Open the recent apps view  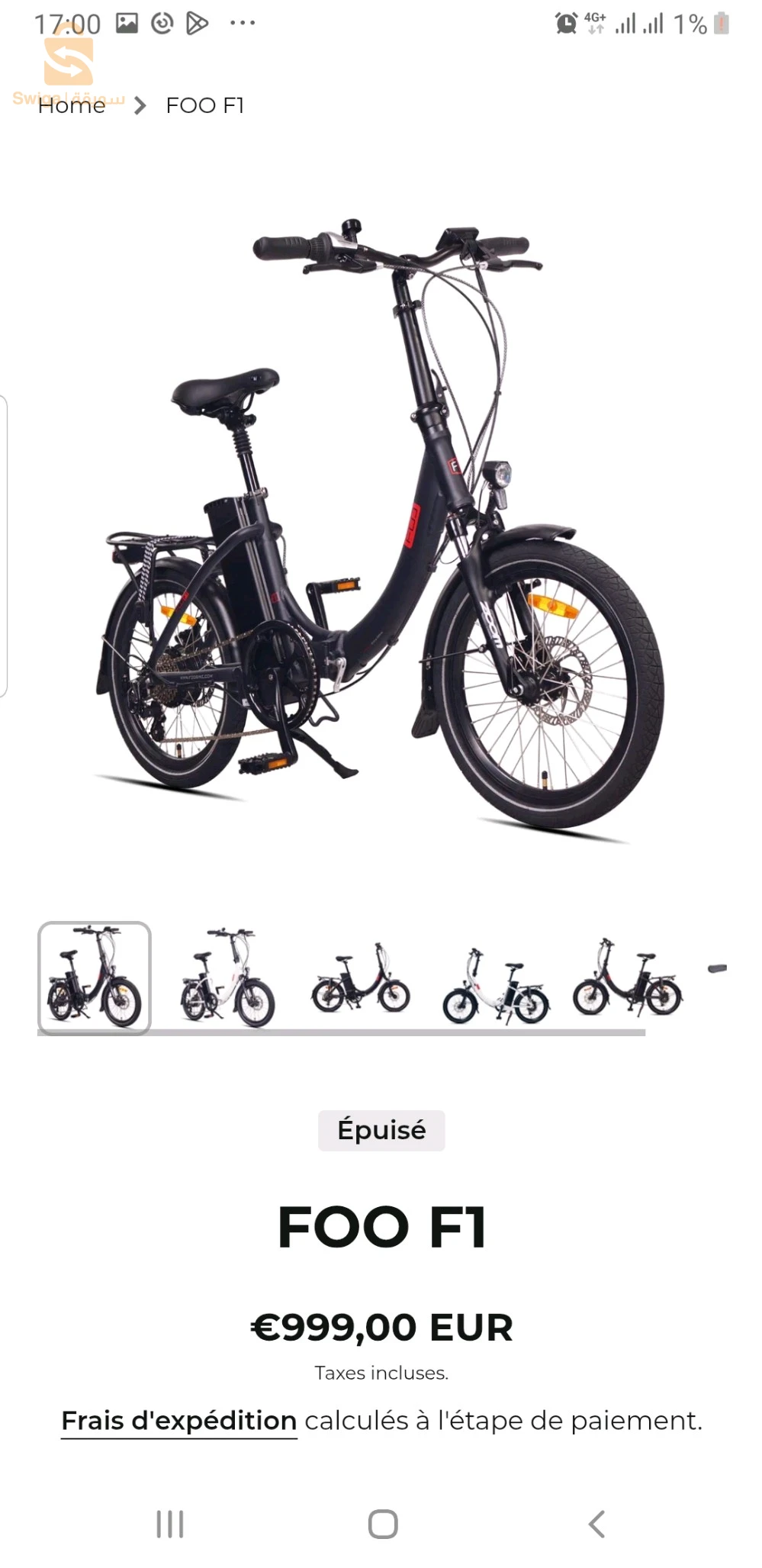point(169,1524)
